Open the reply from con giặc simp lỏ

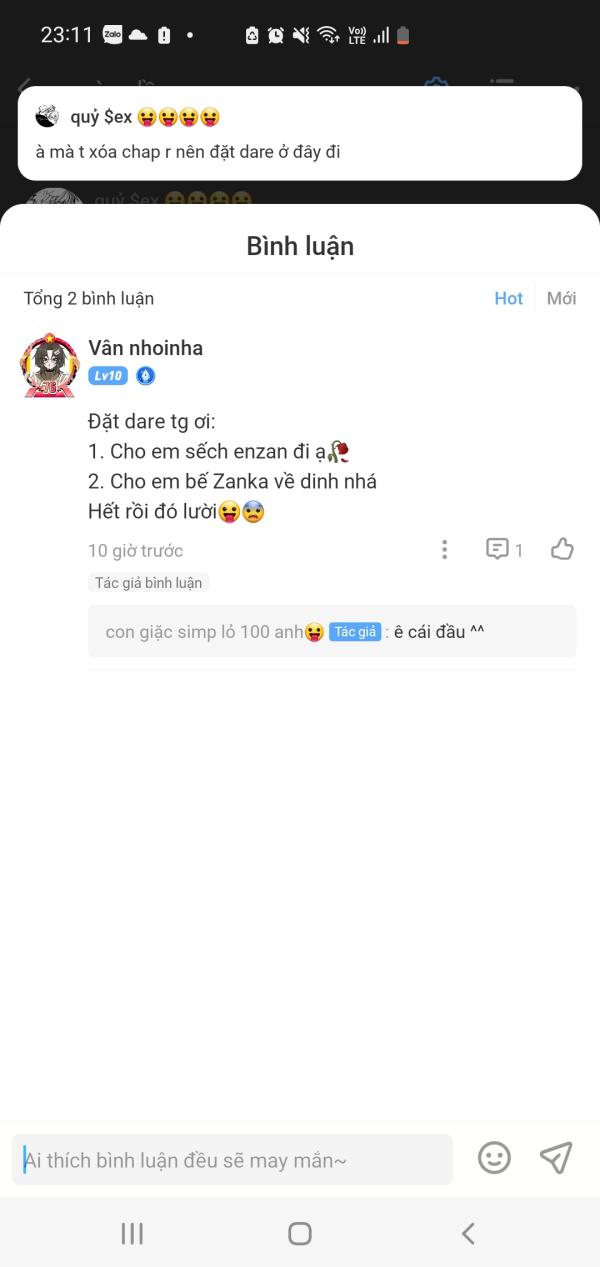point(332,631)
